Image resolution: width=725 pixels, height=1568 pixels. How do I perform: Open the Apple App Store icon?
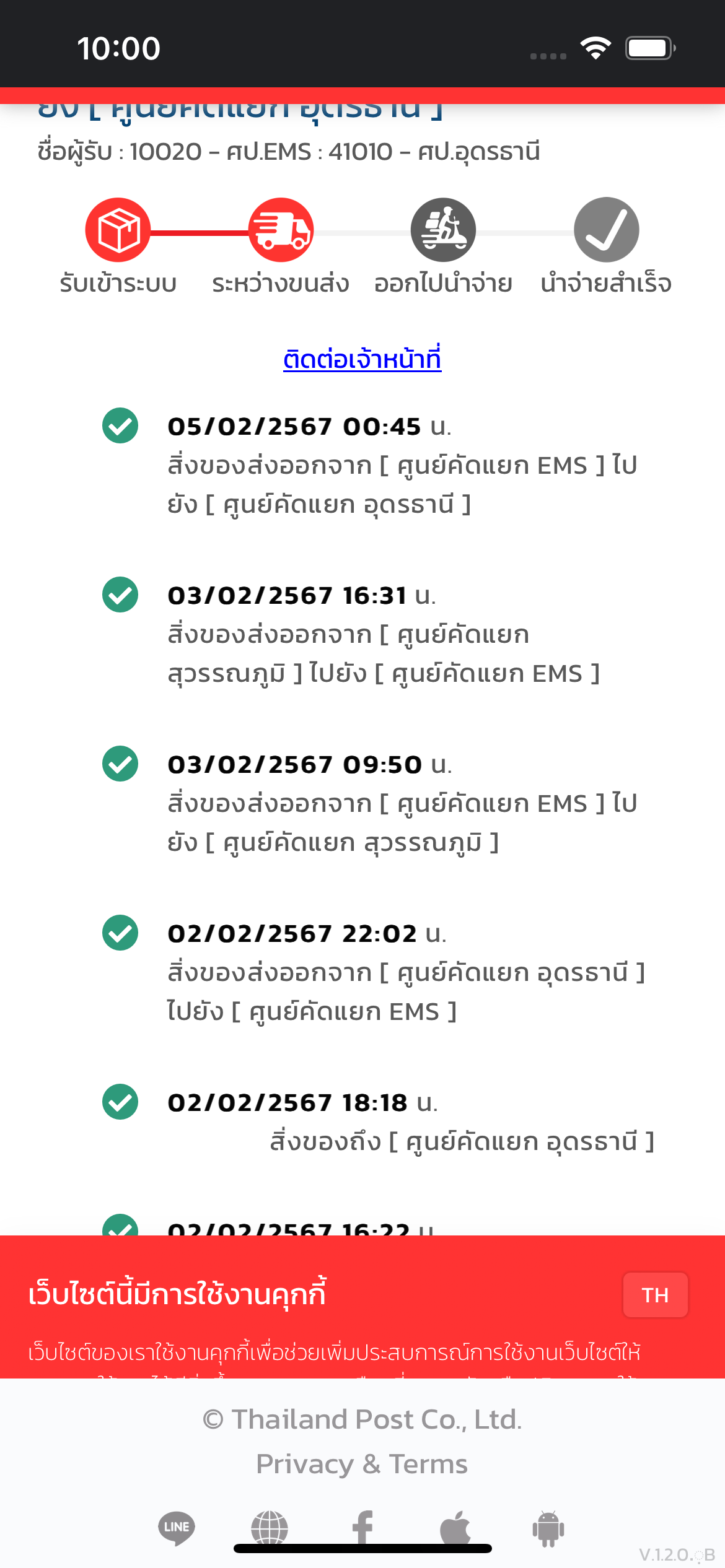point(455,1527)
